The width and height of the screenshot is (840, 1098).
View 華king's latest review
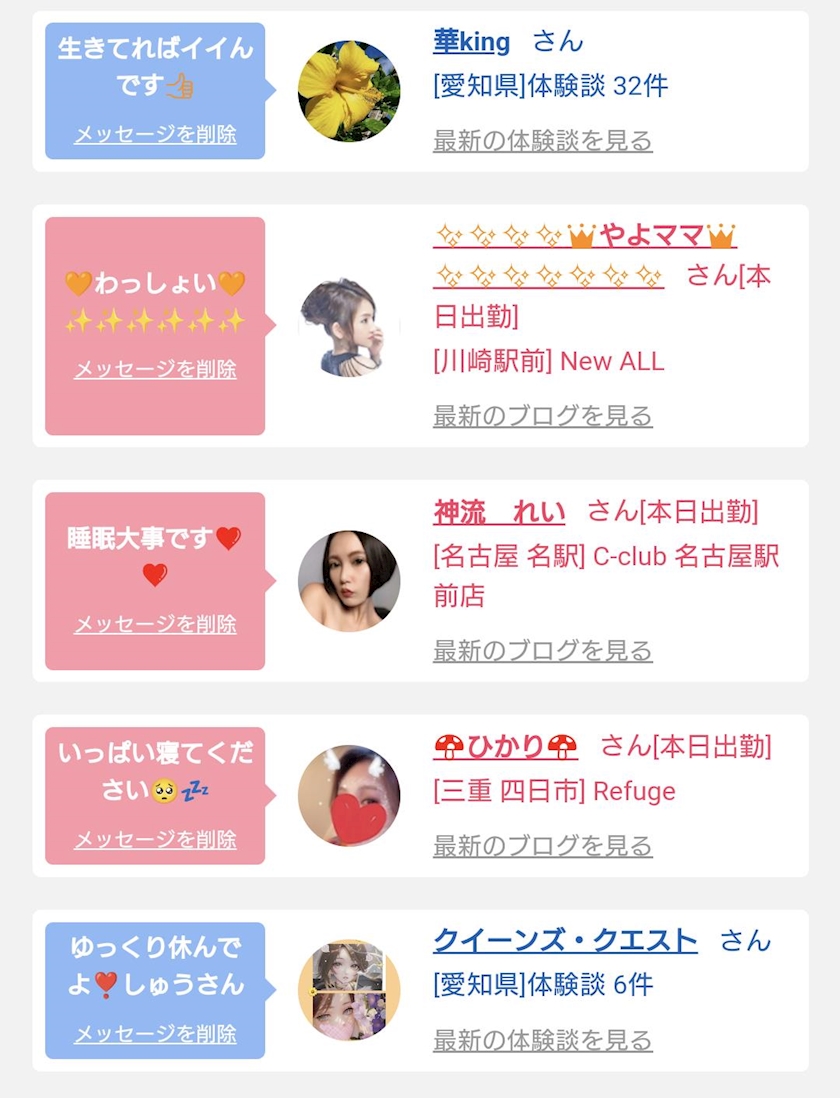point(542,141)
